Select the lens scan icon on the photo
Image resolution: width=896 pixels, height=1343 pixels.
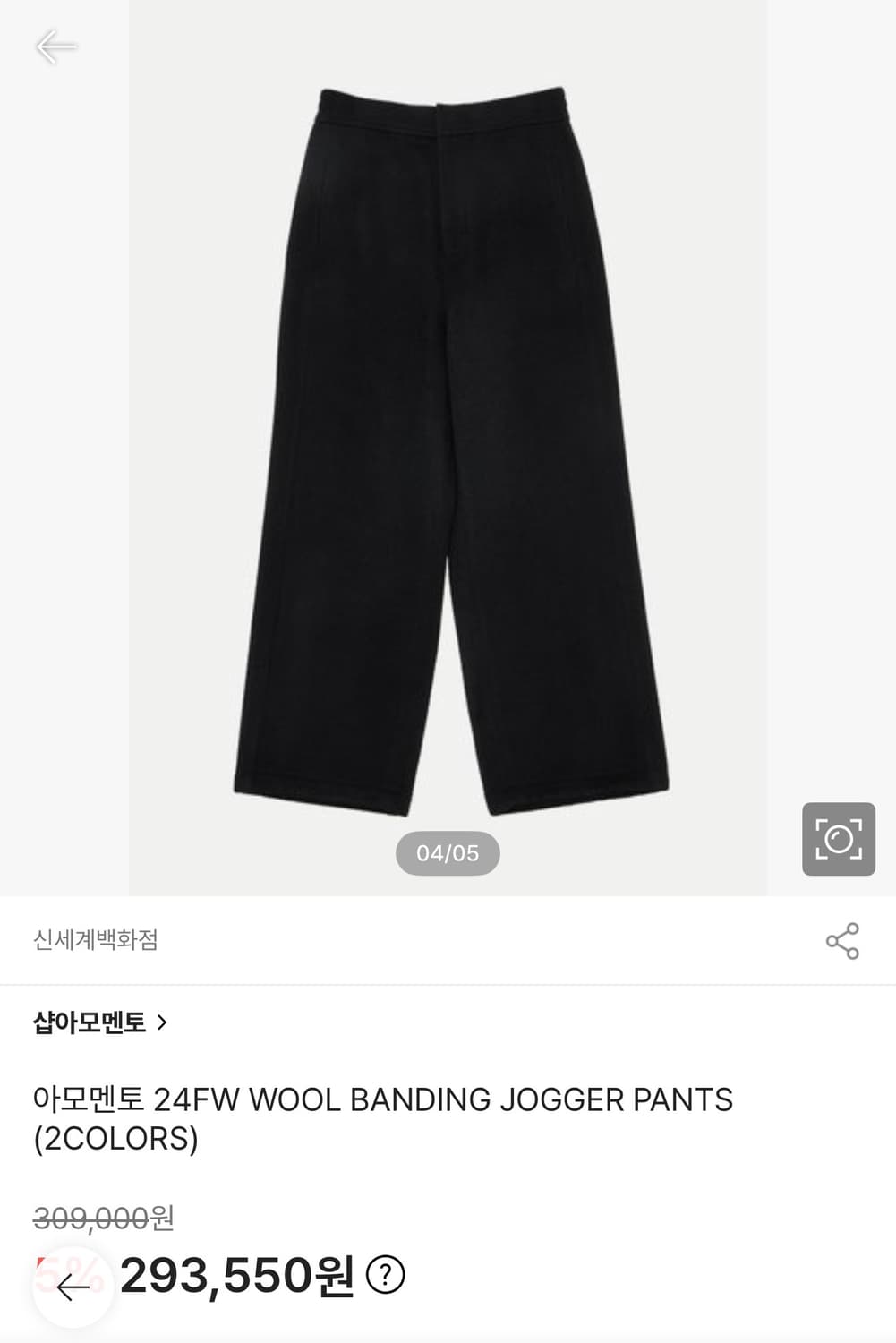pyautogui.click(x=839, y=840)
